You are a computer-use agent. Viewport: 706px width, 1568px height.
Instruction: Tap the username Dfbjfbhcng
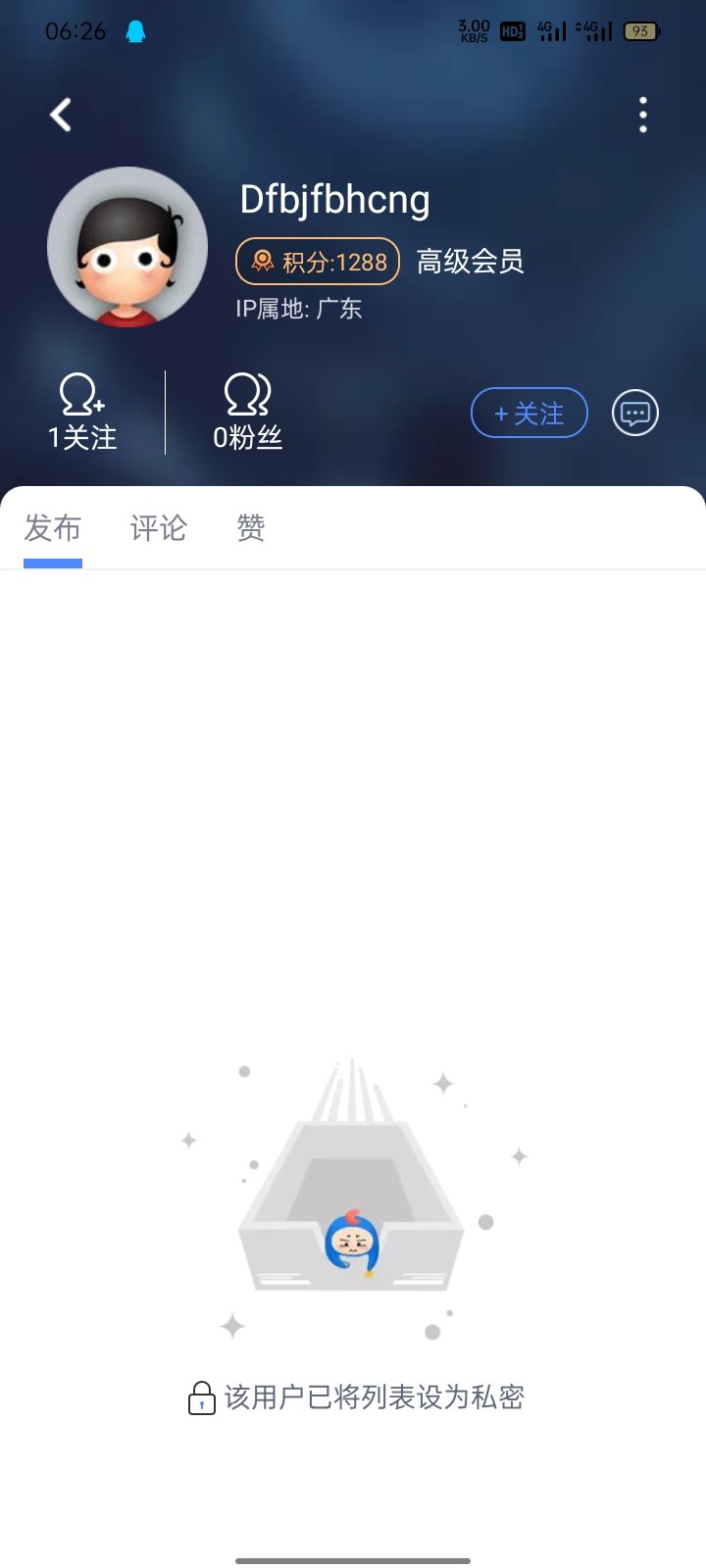click(332, 198)
